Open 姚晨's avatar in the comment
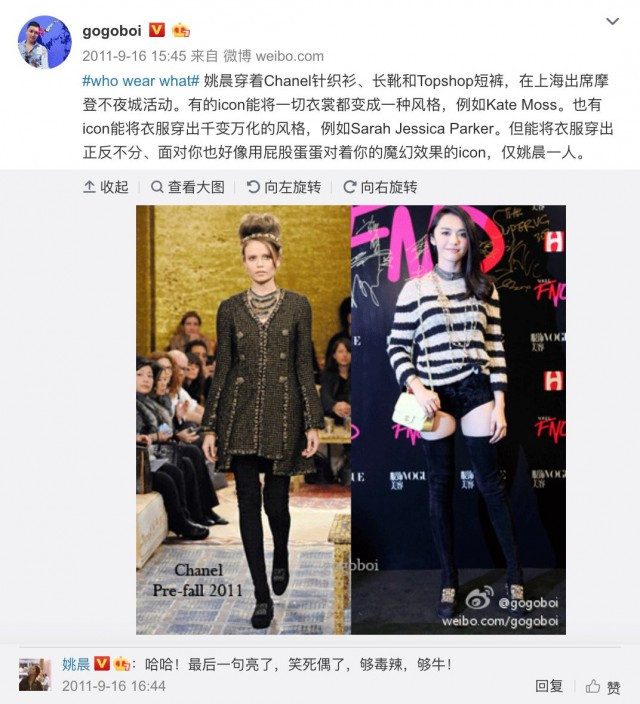 35,674
